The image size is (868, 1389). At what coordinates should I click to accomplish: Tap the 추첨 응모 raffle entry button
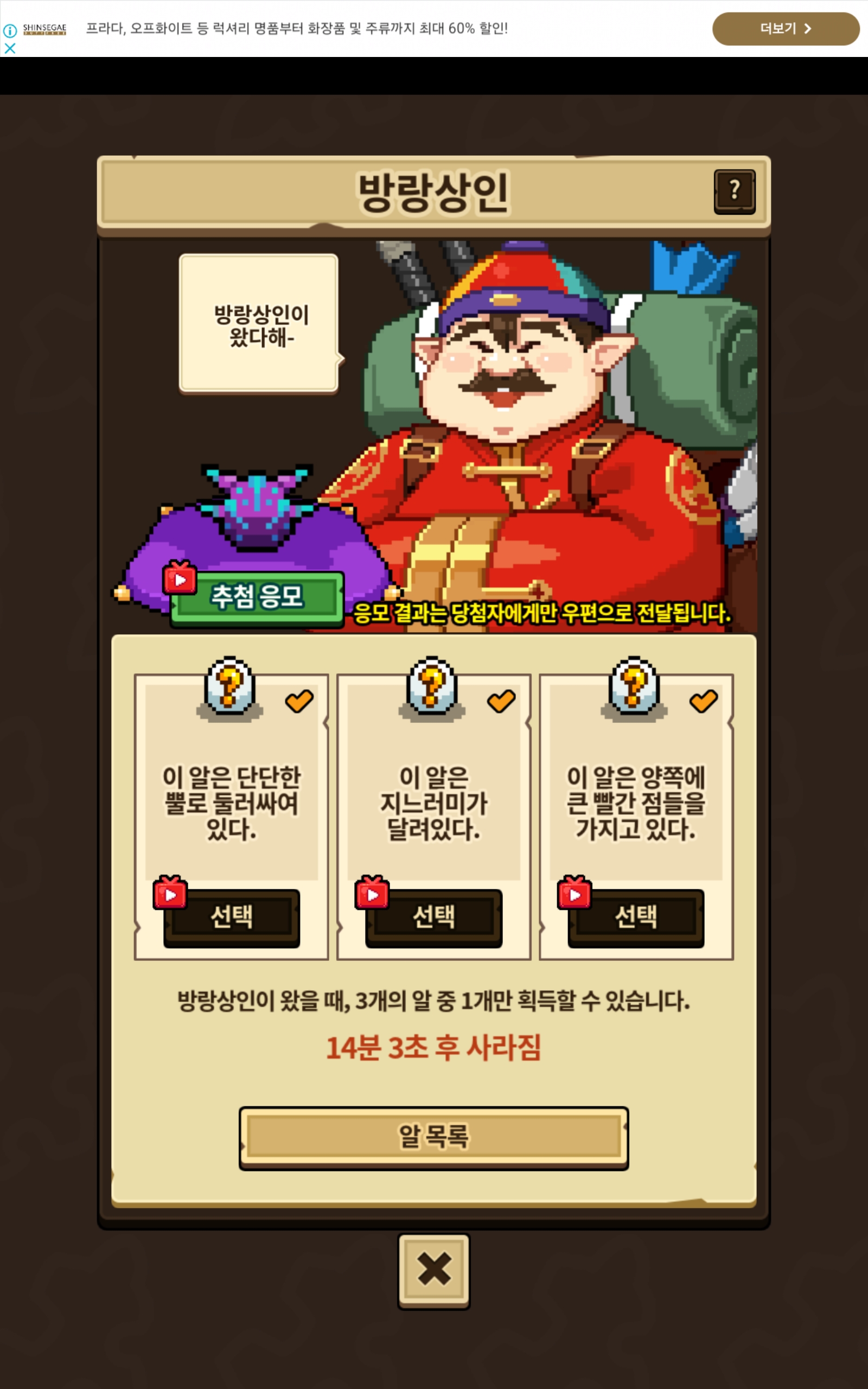pyautogui.click(x=257, y=598)
